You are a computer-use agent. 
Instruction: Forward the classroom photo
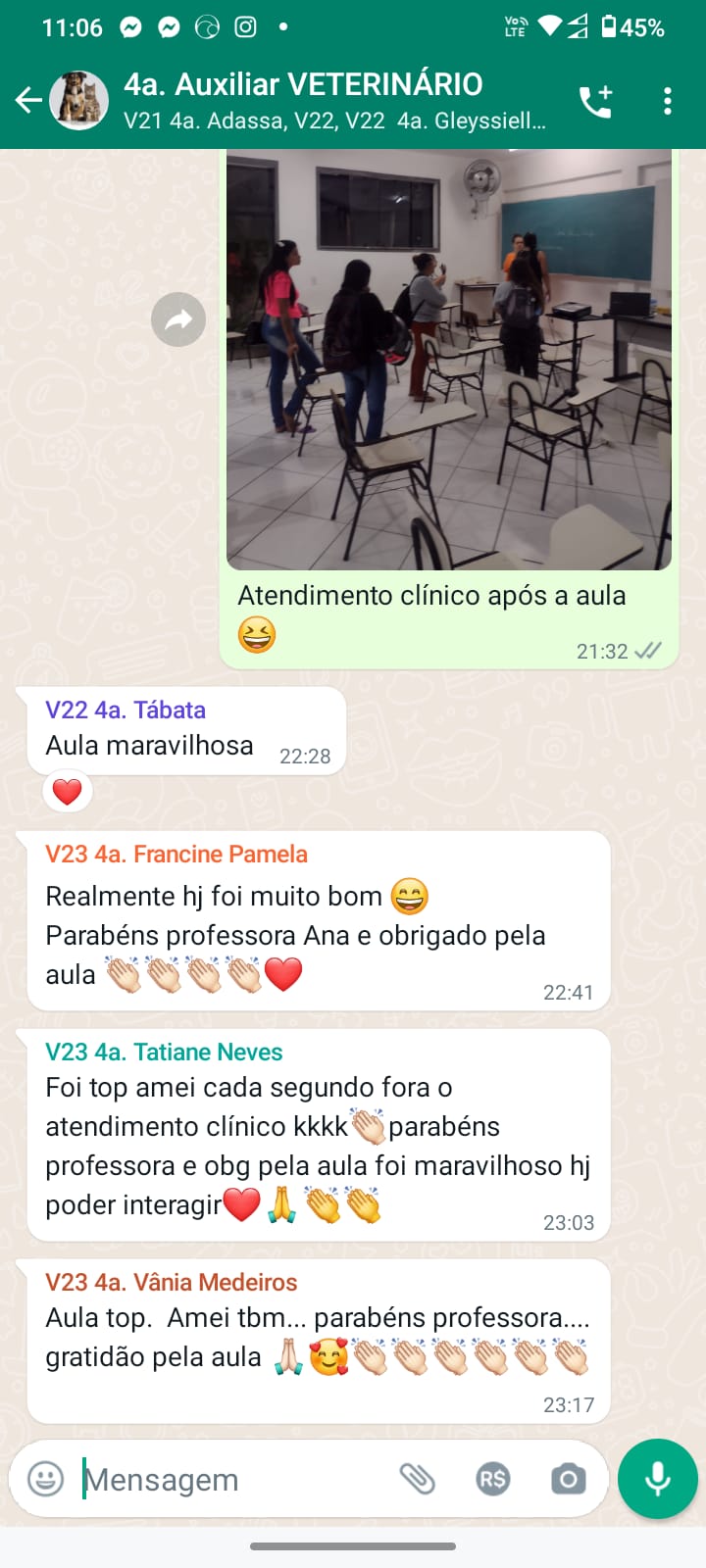(178, 319)
